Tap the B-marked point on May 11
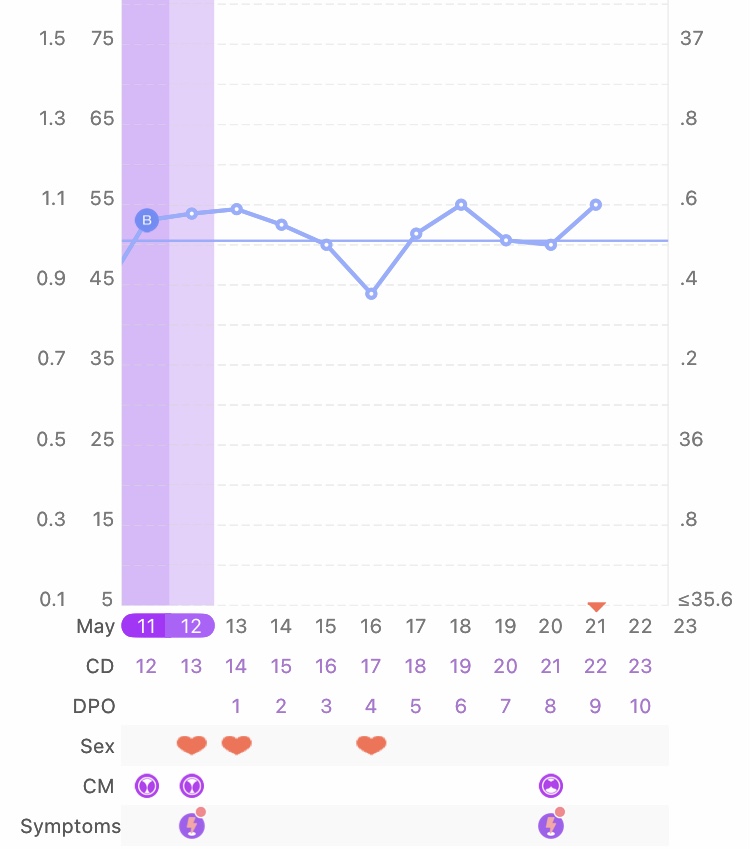 147,220
